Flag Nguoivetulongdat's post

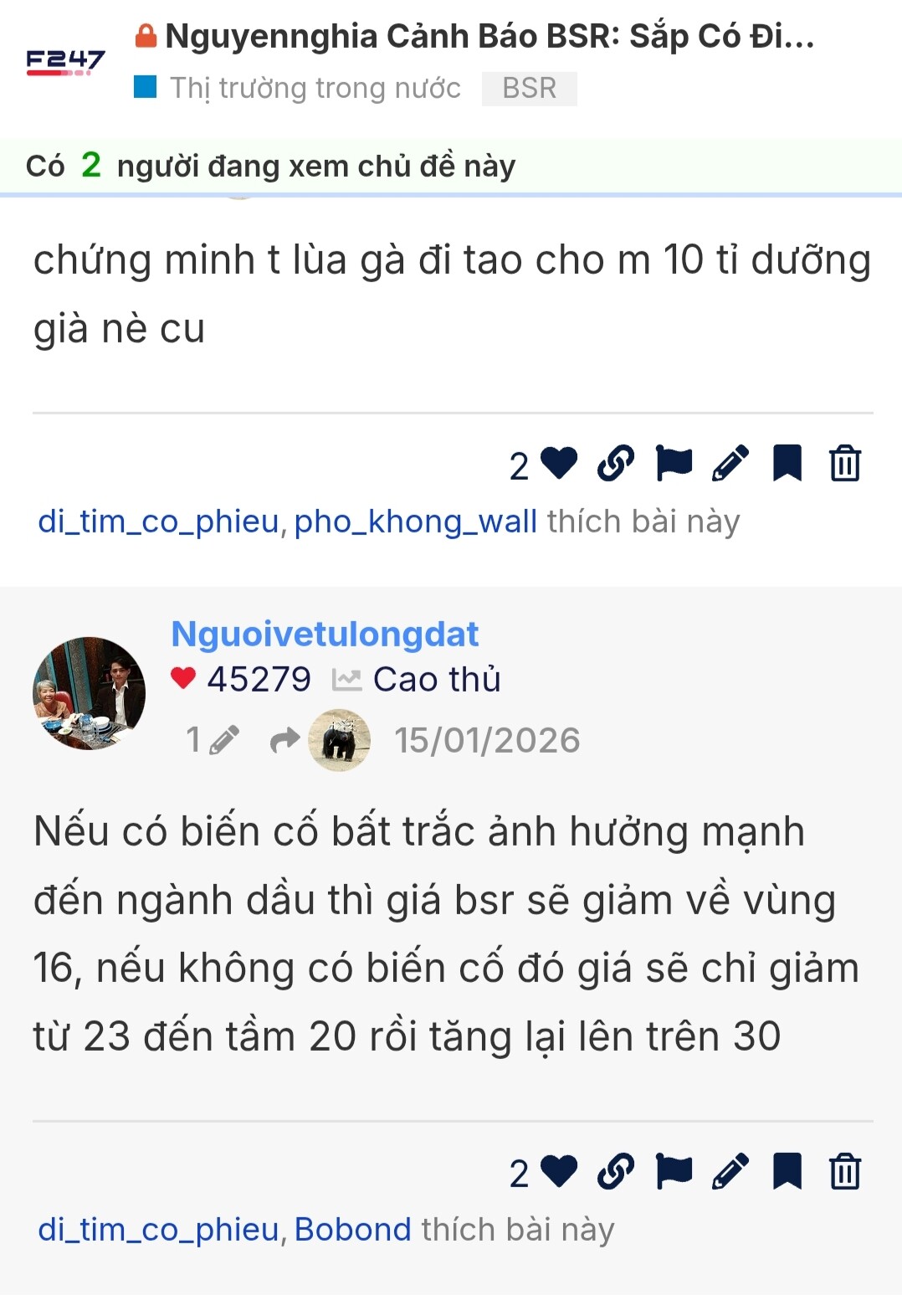(x=674, y=1171)
